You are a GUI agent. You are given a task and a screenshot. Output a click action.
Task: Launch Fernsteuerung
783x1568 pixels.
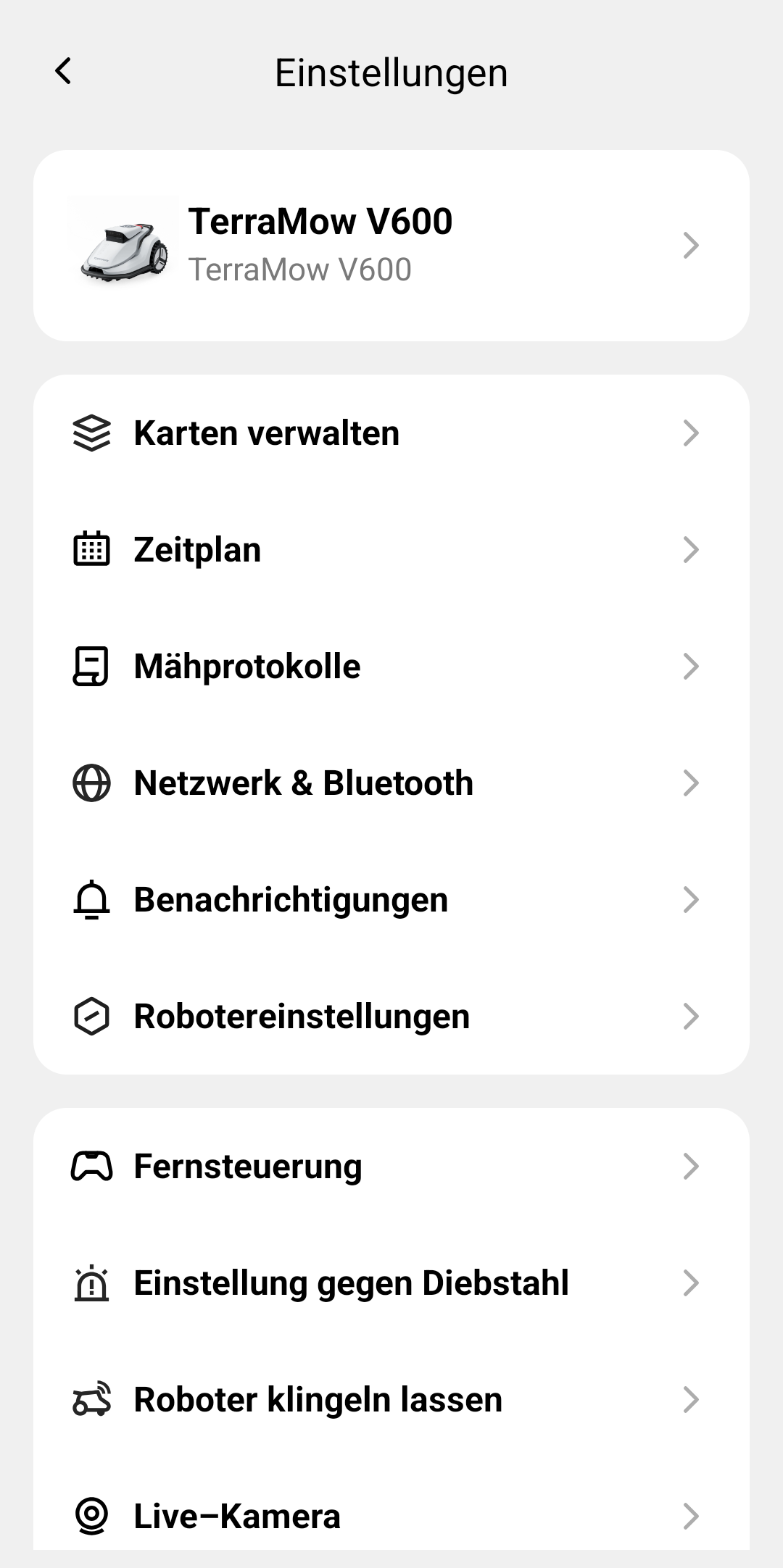391,1167
